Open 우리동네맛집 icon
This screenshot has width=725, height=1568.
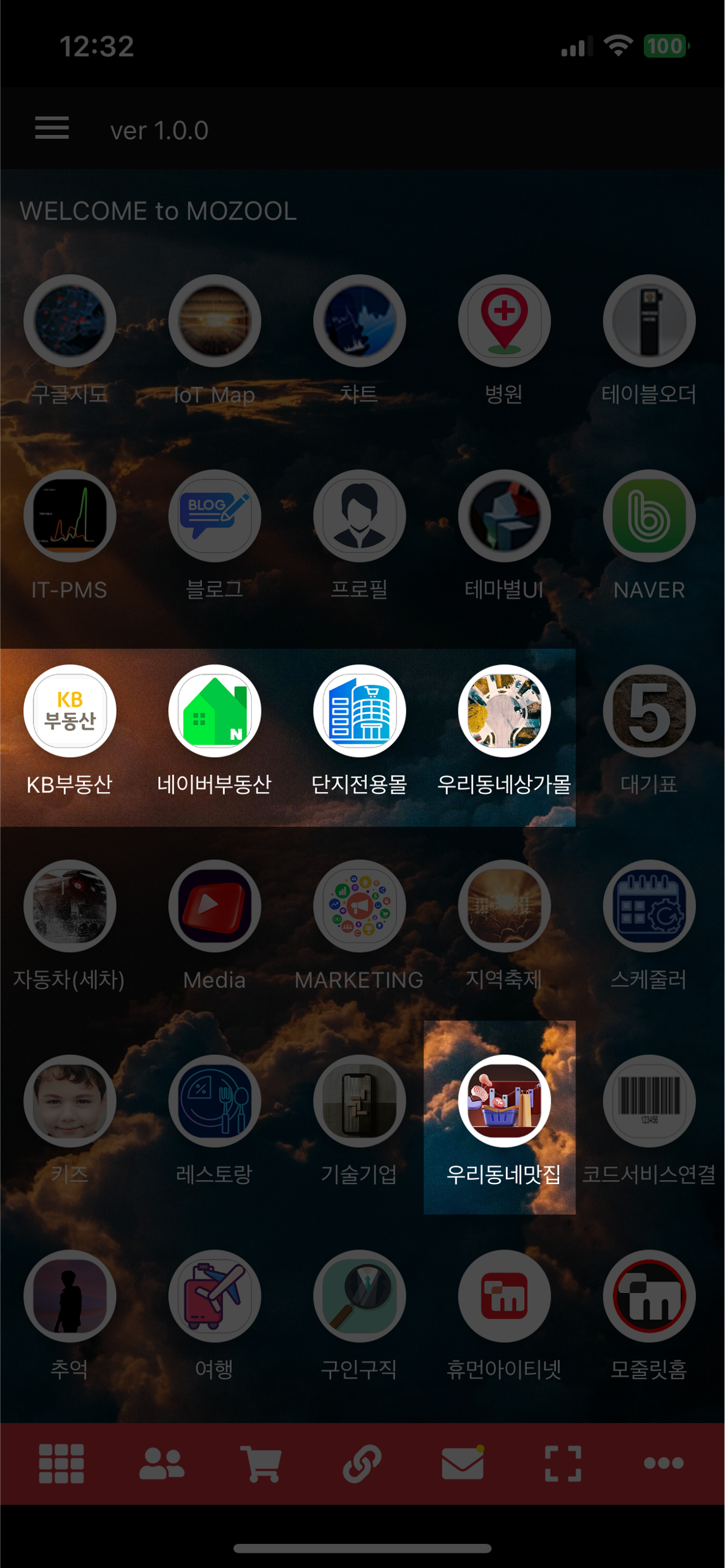[x=504, y=1101]
